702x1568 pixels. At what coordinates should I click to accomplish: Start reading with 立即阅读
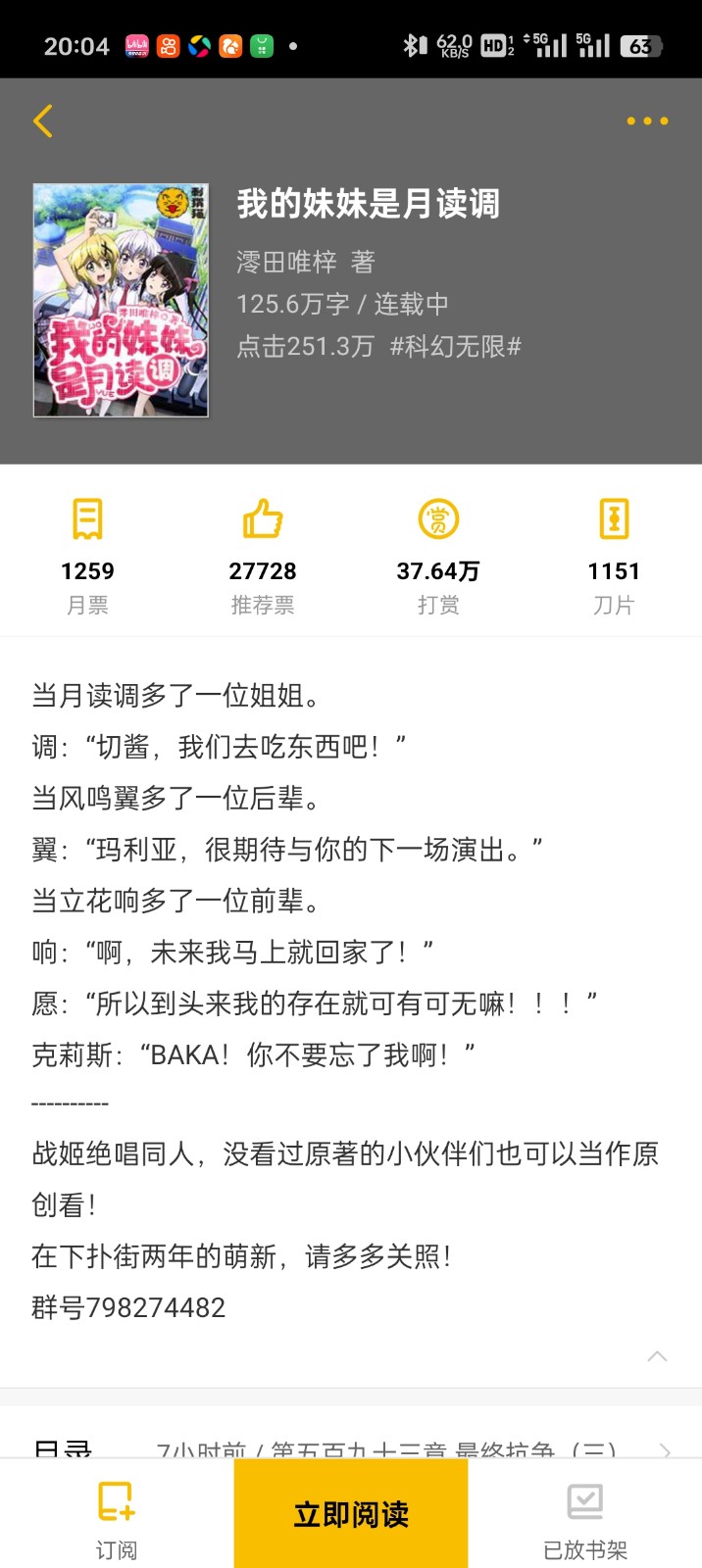pos(351,1514)
